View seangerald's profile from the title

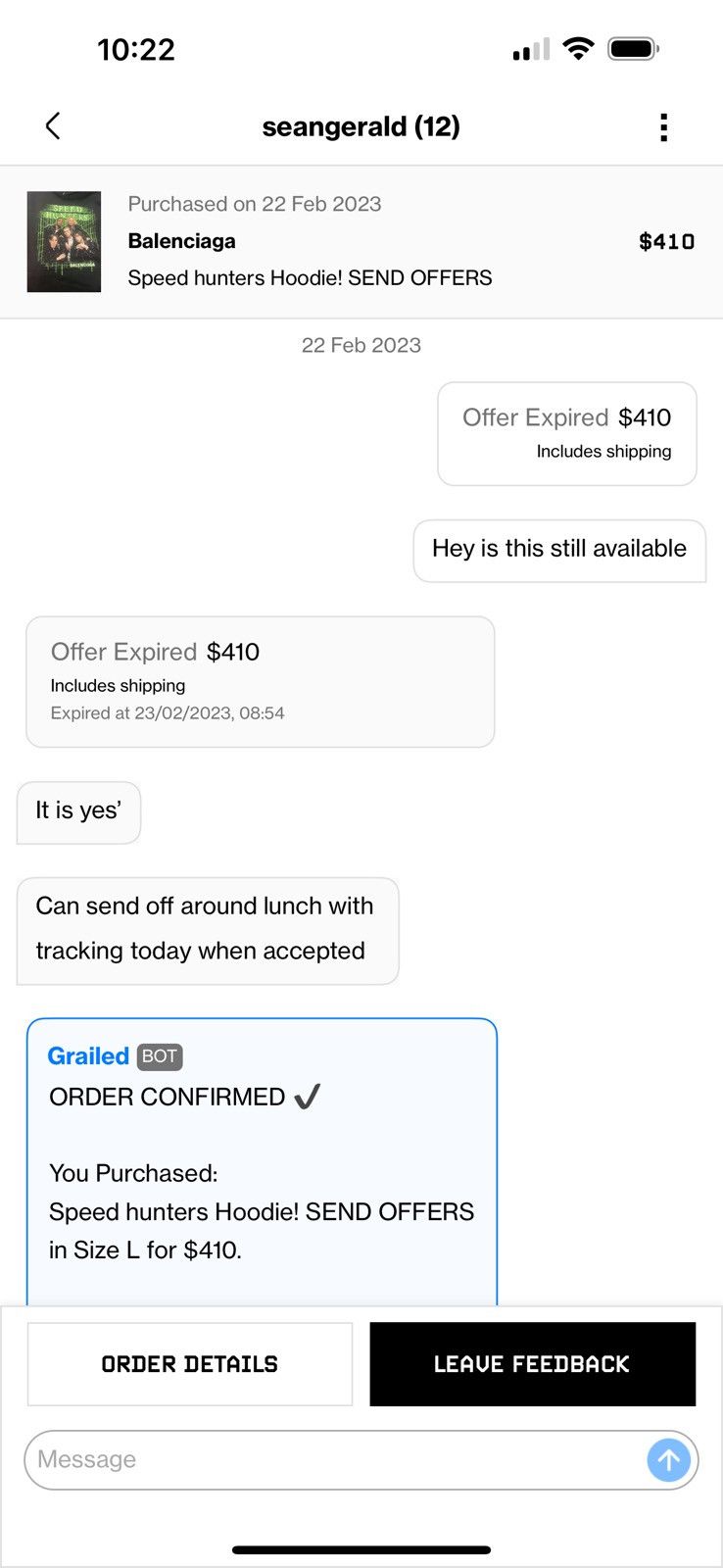(x=361, y=126)
